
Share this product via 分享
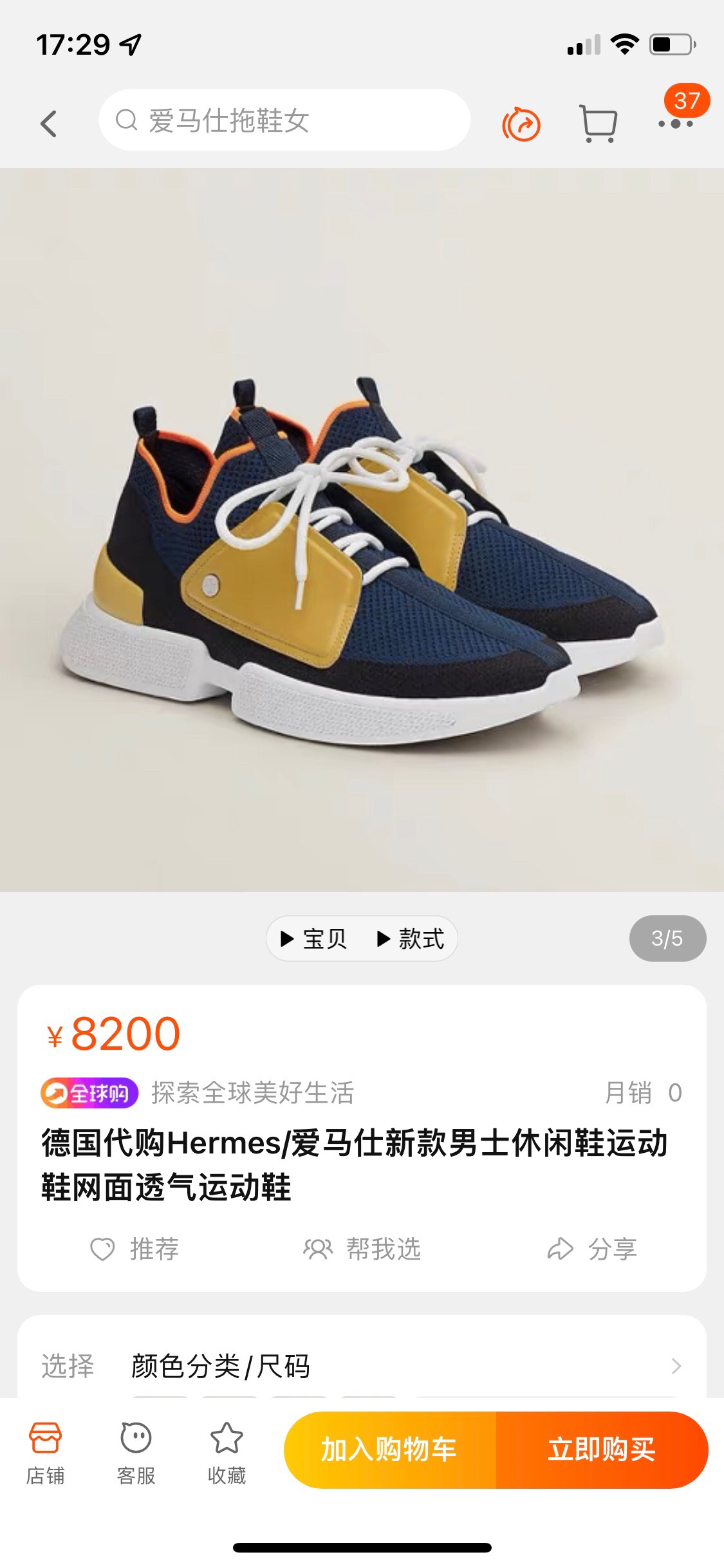(x=592, y=1249)
